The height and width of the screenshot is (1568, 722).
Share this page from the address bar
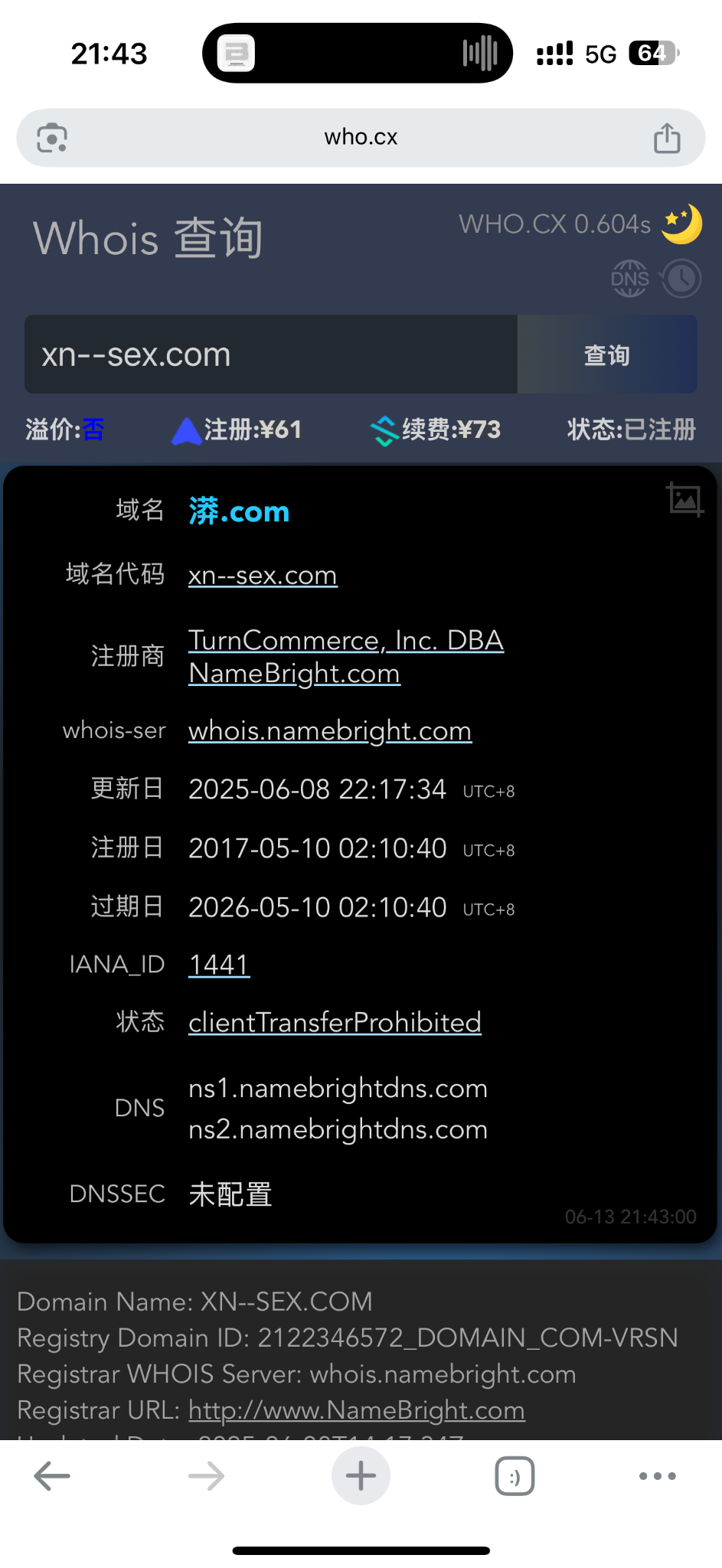667,139
